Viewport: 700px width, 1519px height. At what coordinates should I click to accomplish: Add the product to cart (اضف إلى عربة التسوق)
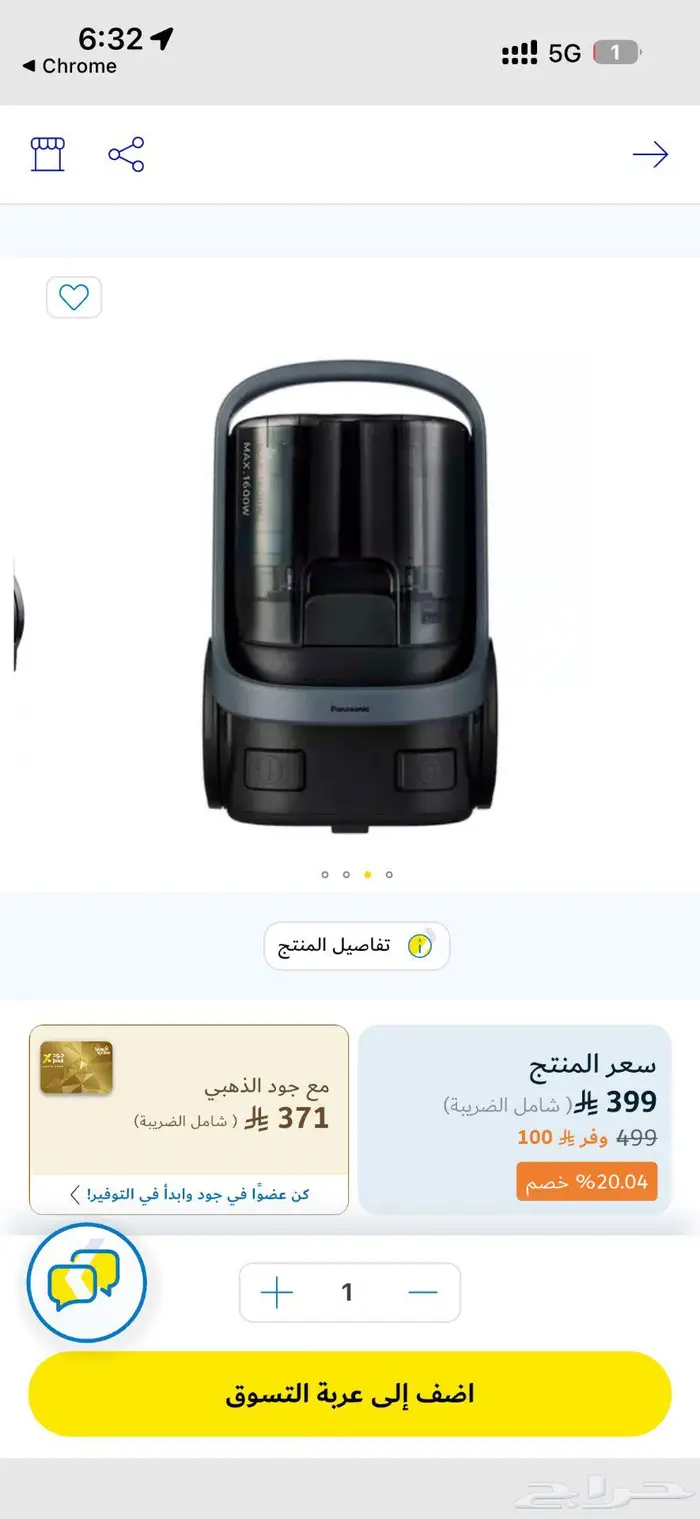tap(349, 1394)
